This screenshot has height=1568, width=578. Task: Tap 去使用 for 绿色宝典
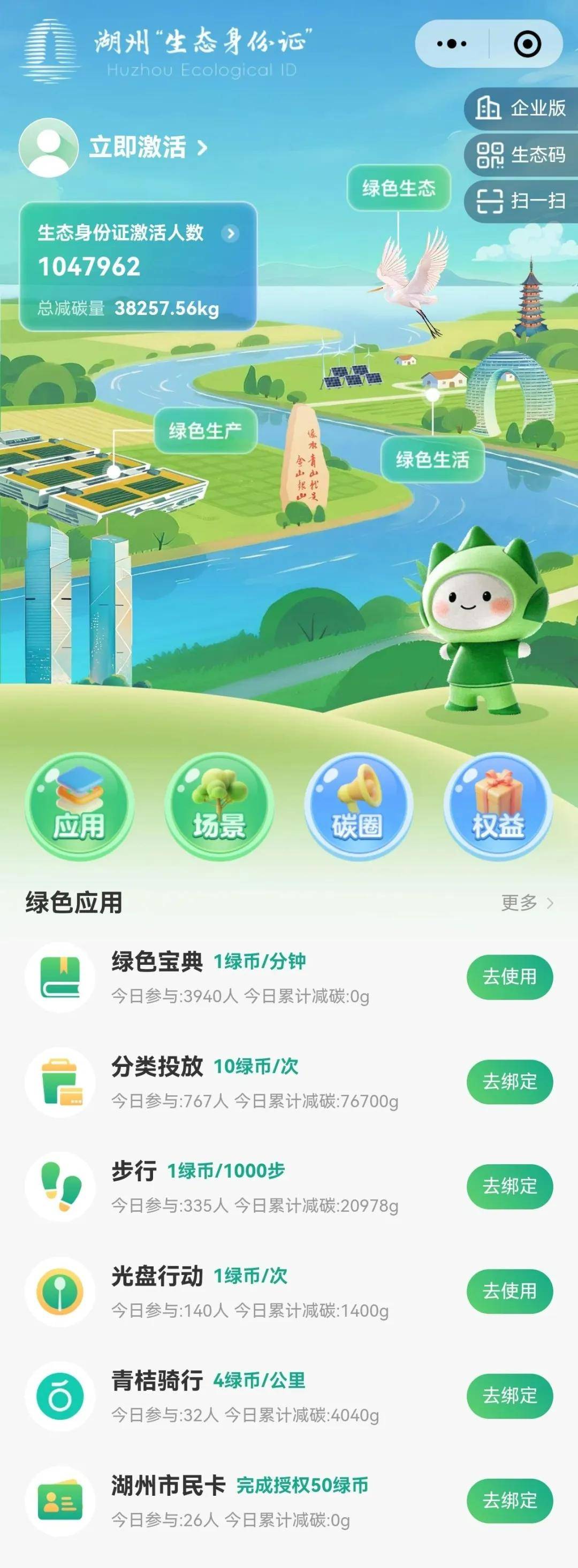coord(510,977)
